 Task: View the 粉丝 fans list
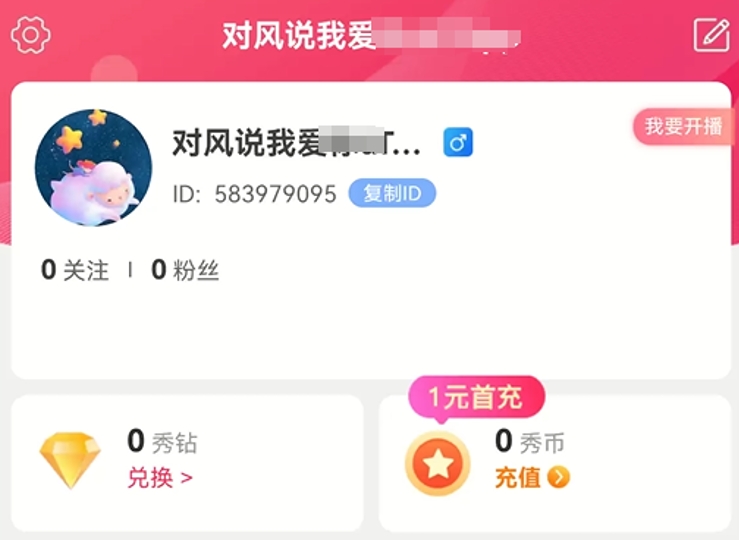point(186,270)
